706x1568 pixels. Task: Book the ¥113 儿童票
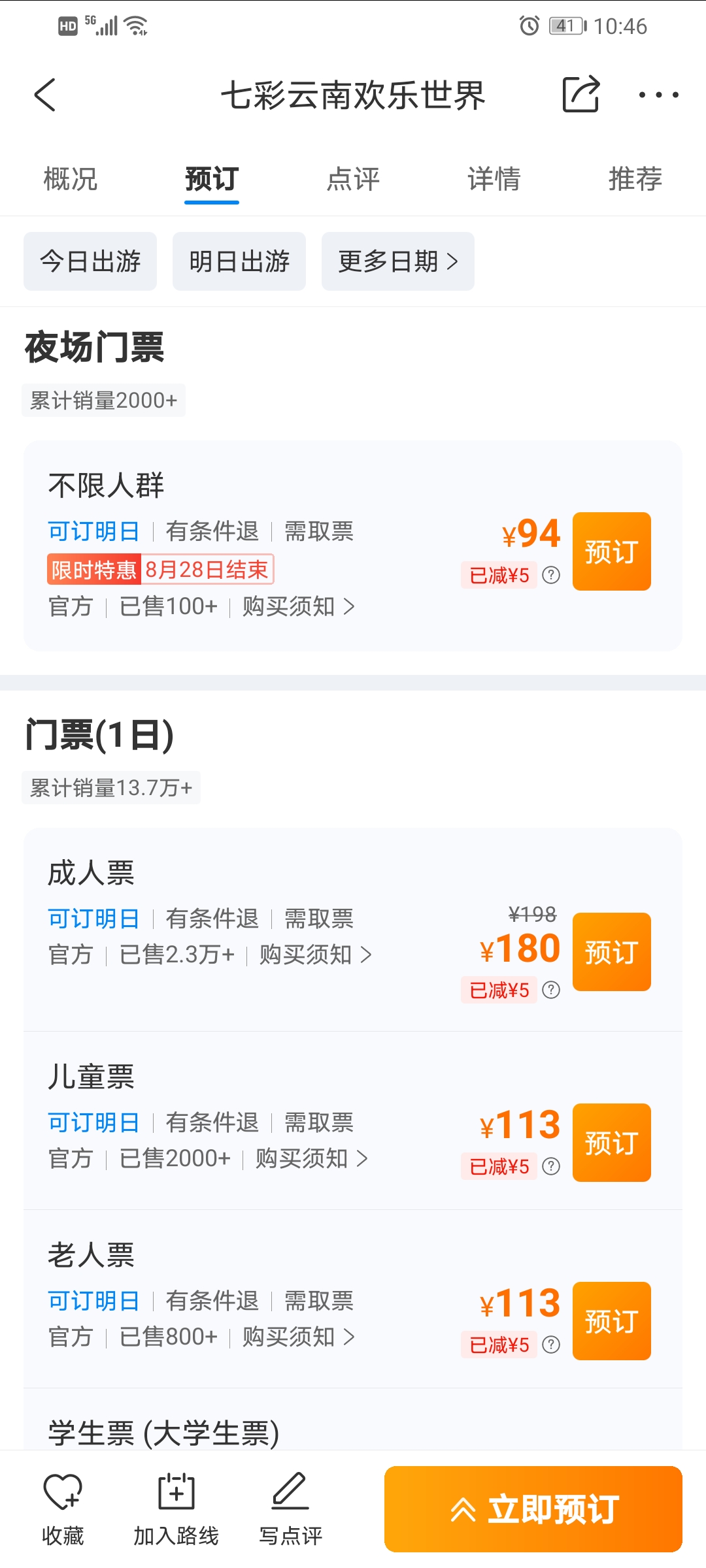[612, 1143]
